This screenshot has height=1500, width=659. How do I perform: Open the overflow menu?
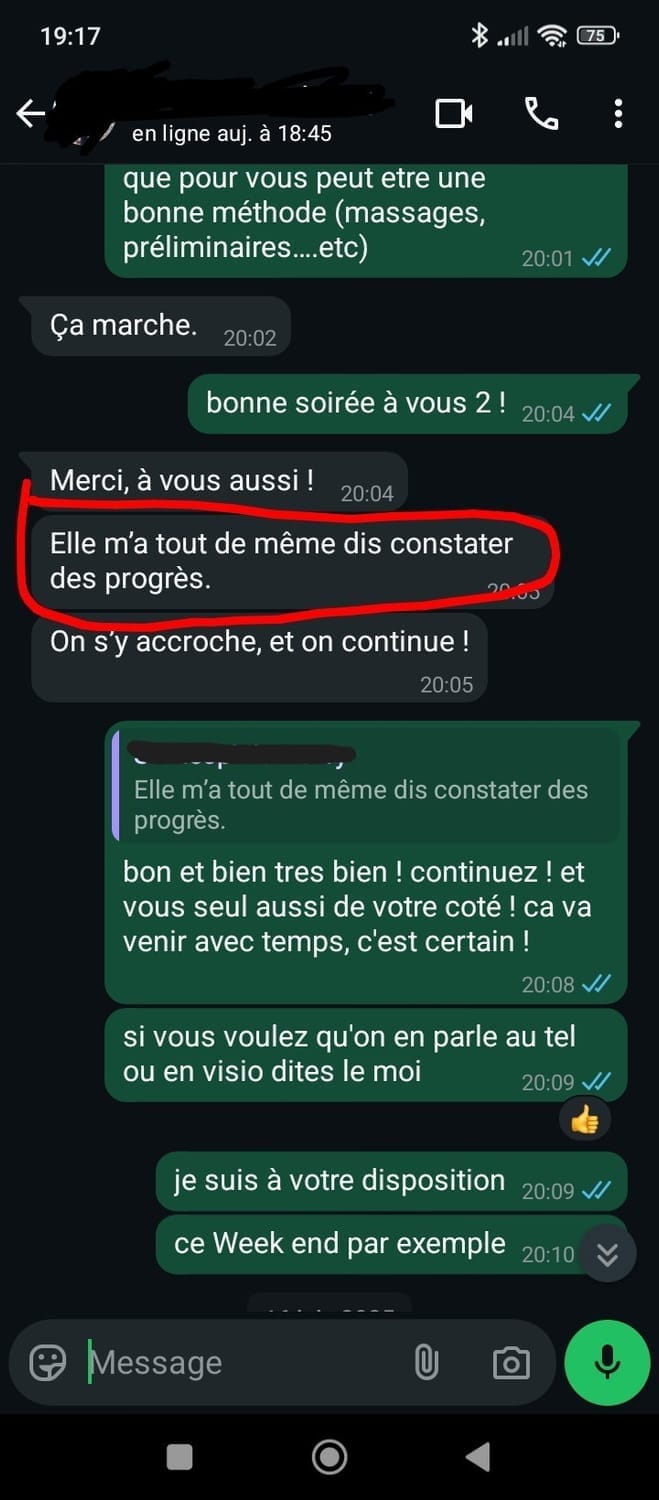pyautogui.click(x=618, y=114)
